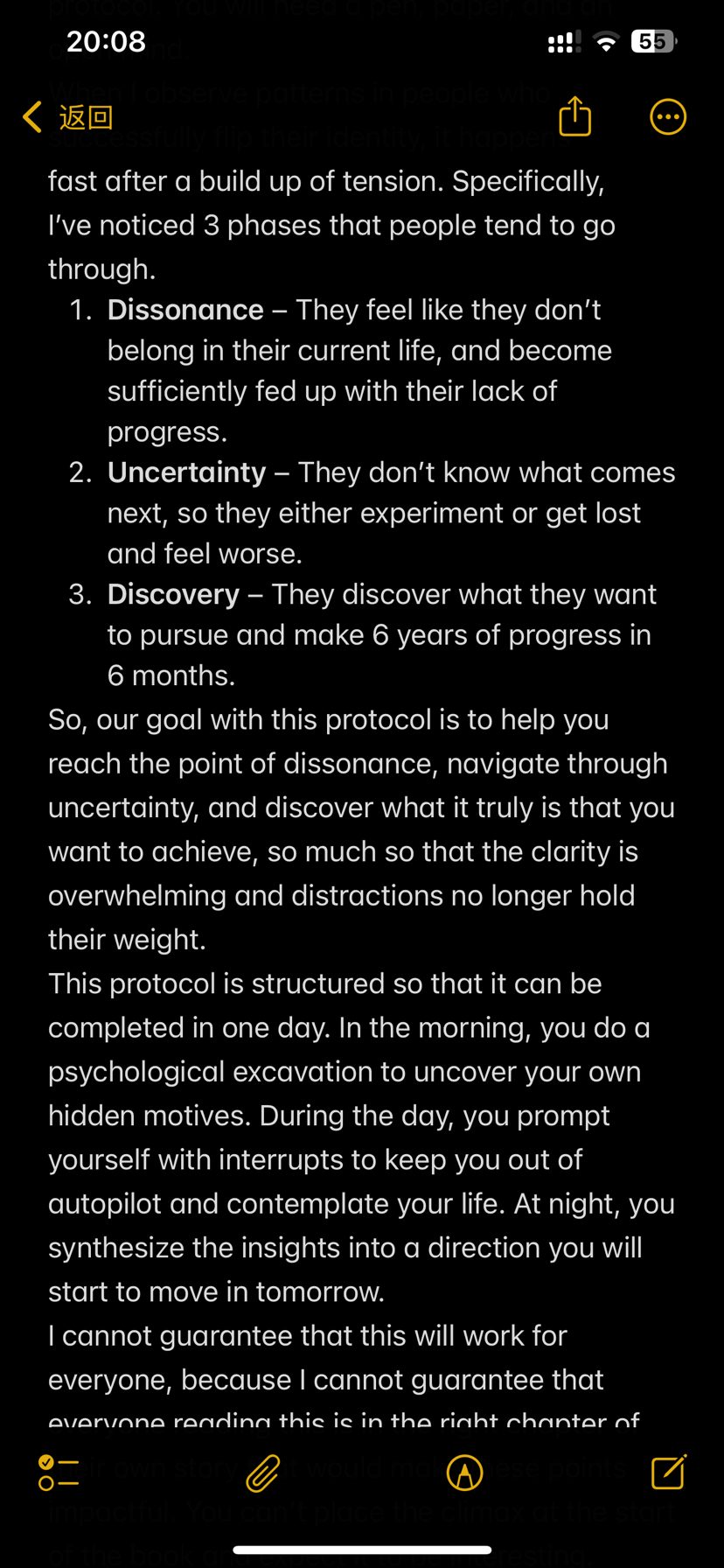The width and height of the screenshot is (724, 1568).
Task: Compose a new note
Action: point(669,1472)
